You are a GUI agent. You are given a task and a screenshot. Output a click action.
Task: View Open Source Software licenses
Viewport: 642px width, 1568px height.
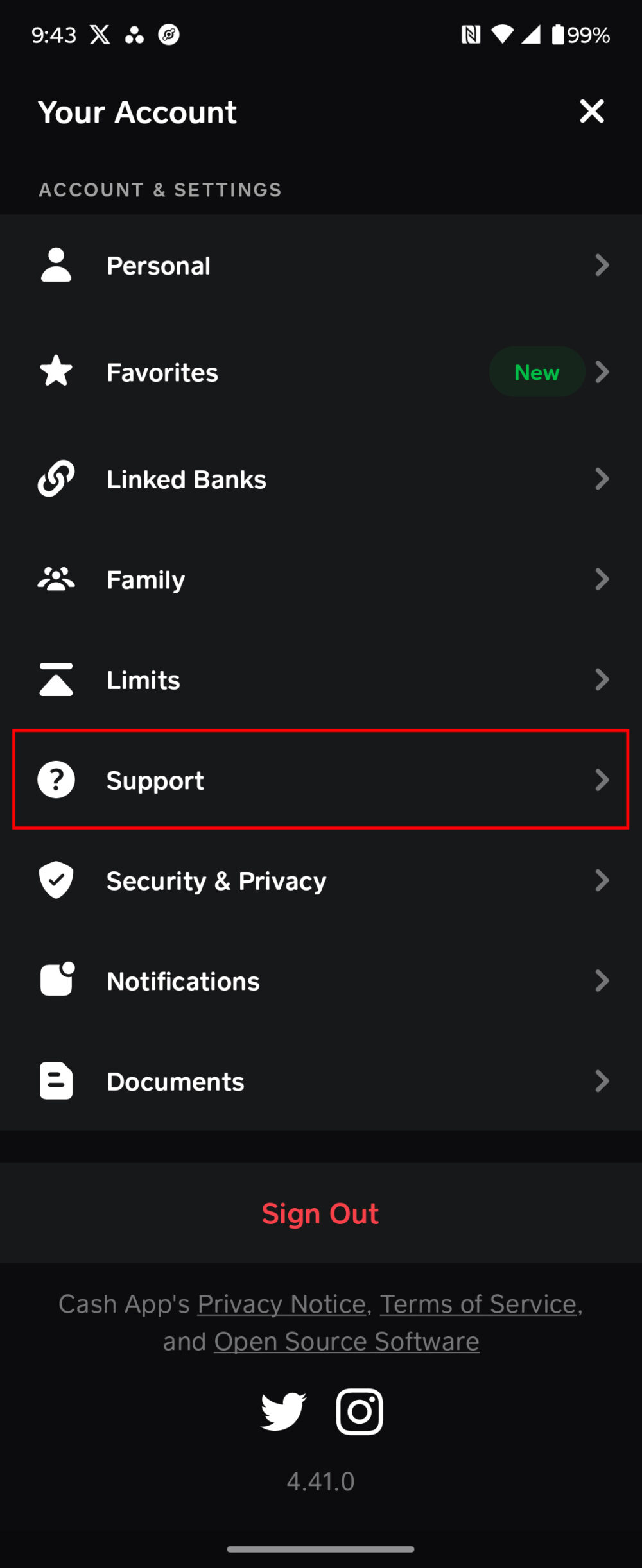[347, 1342]
